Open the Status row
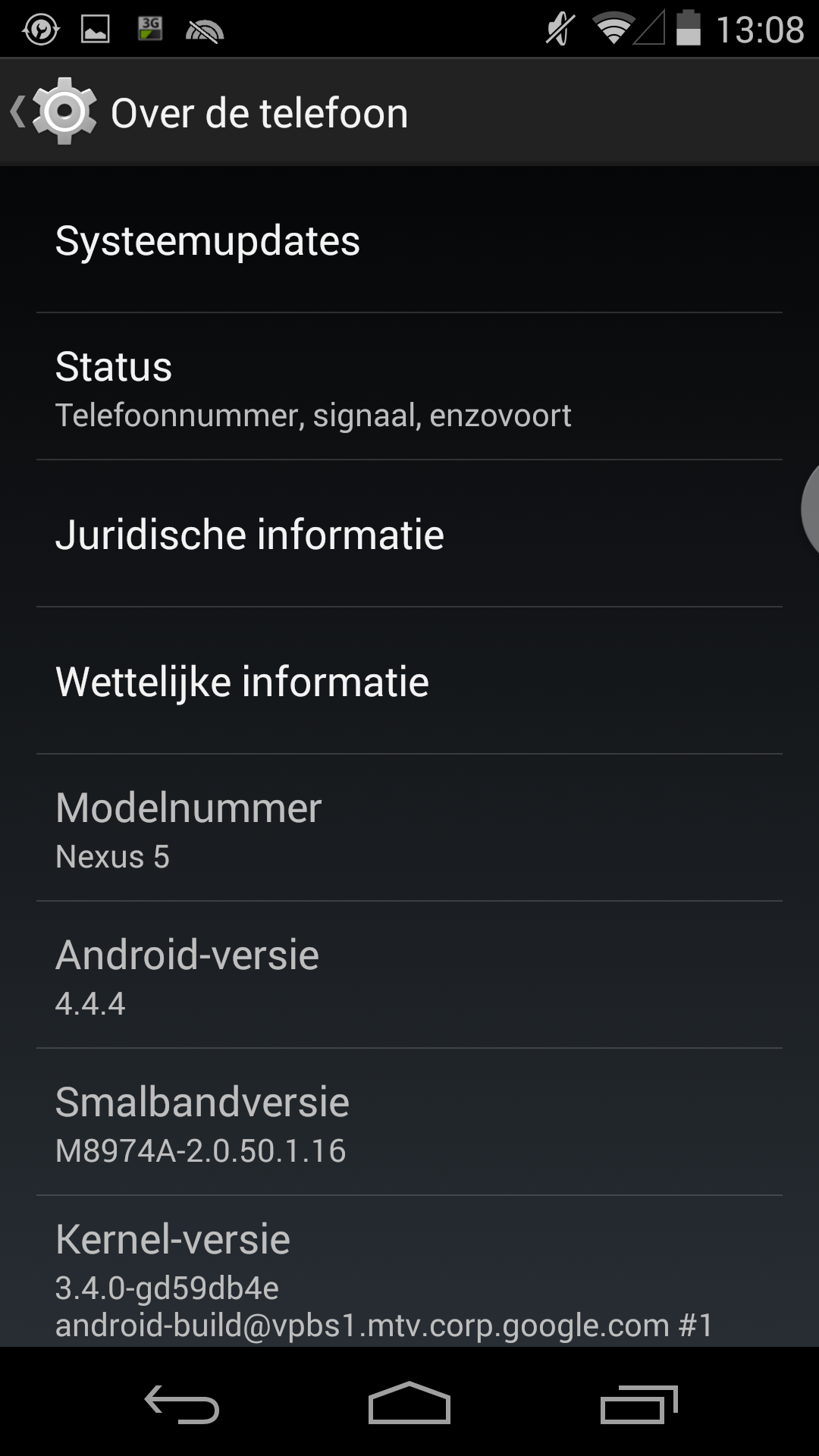This screenshot has height=1456, width=819. pyautogui.click(x=409, y=387)
